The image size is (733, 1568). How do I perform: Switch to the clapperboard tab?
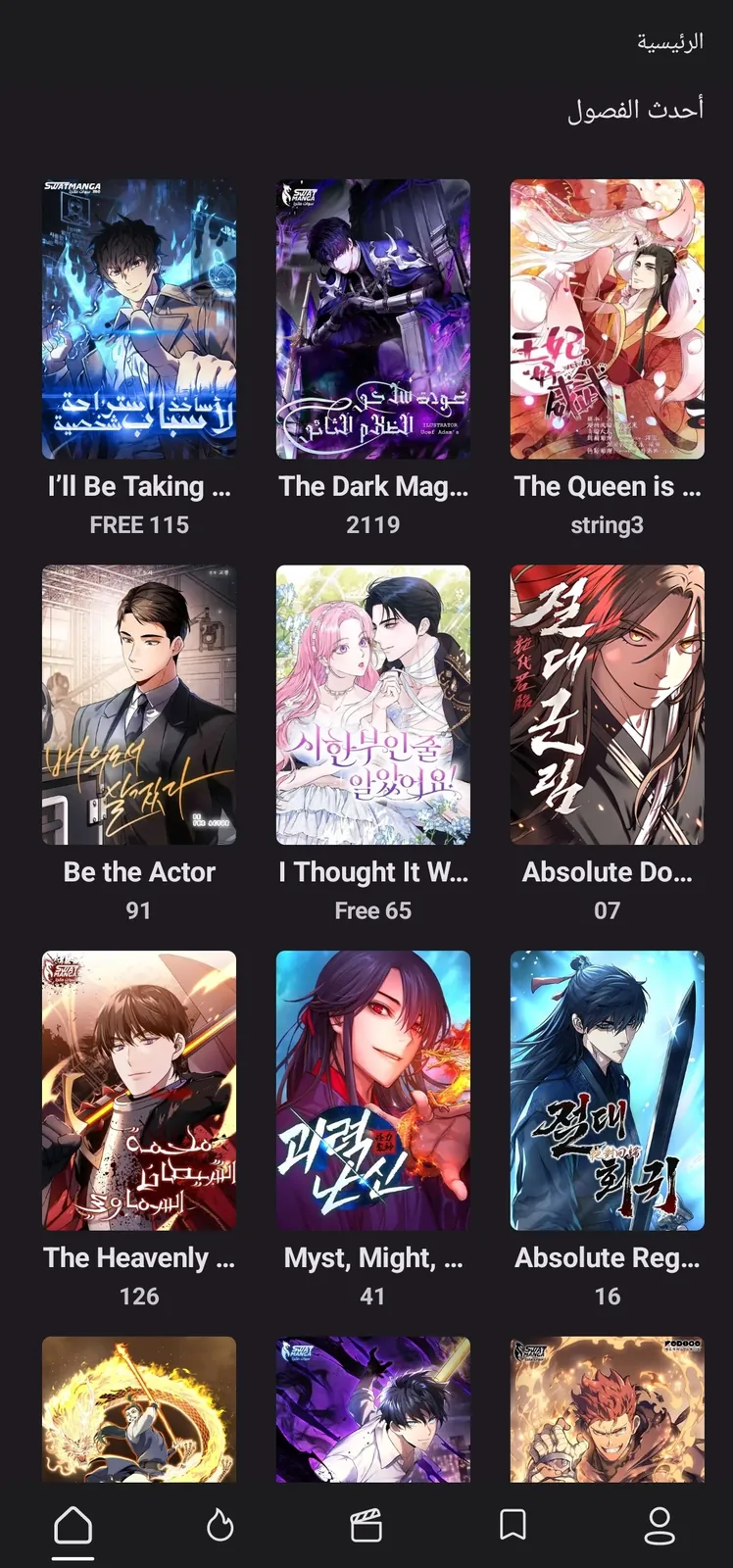click(366, 1526)
